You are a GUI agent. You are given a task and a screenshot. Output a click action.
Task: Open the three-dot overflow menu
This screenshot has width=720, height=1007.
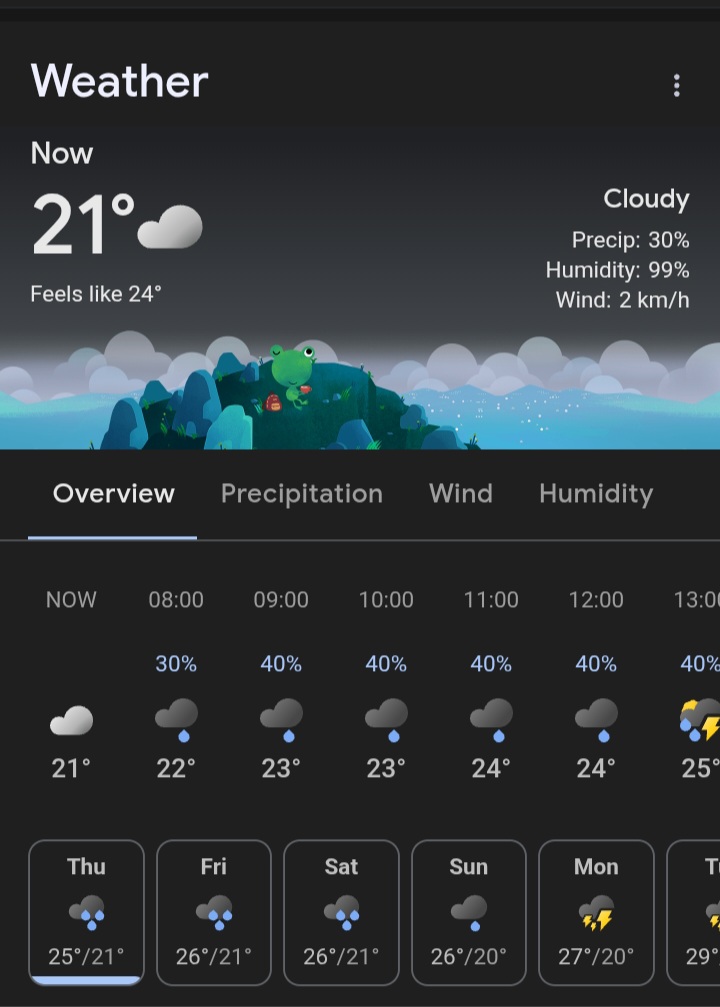tap(677, 85)
